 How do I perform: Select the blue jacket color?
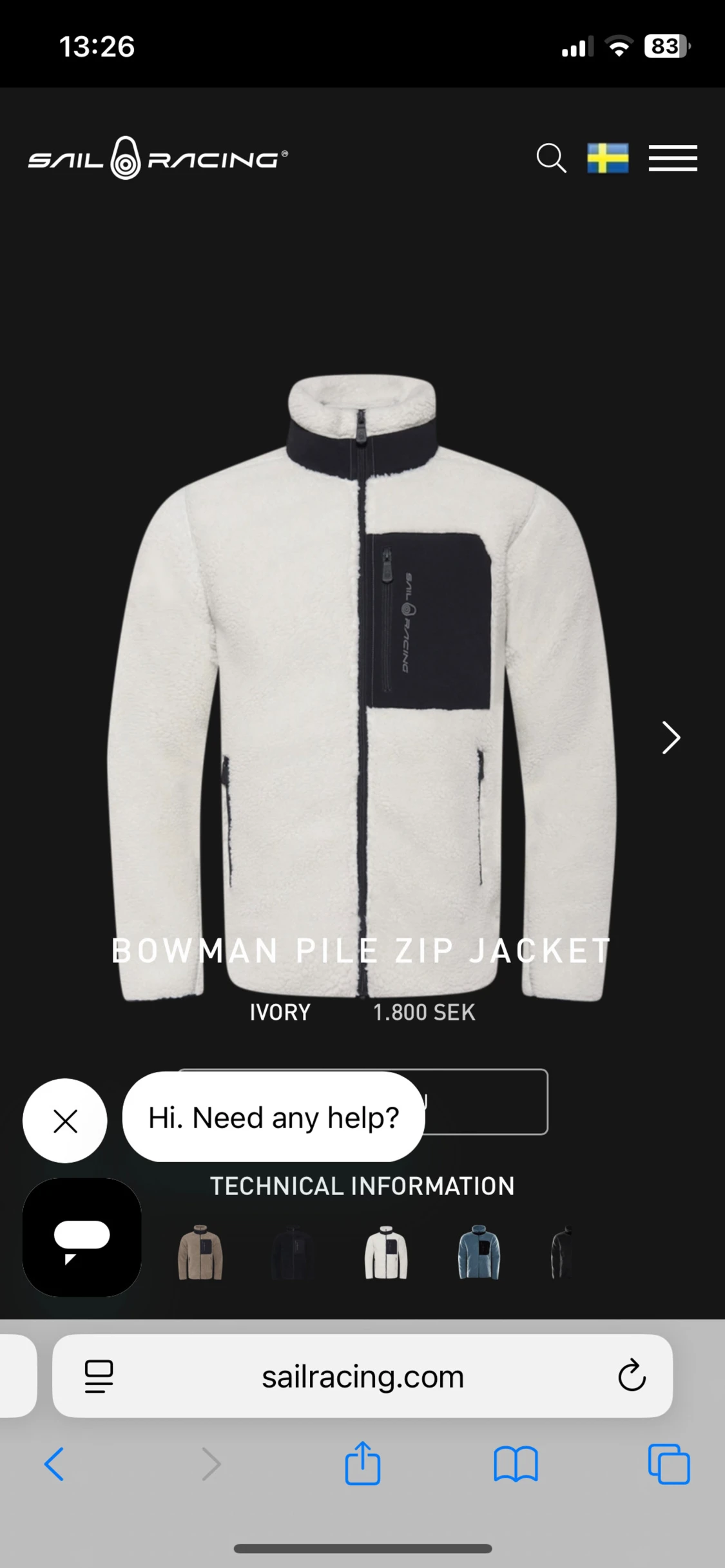(478, 1253)
